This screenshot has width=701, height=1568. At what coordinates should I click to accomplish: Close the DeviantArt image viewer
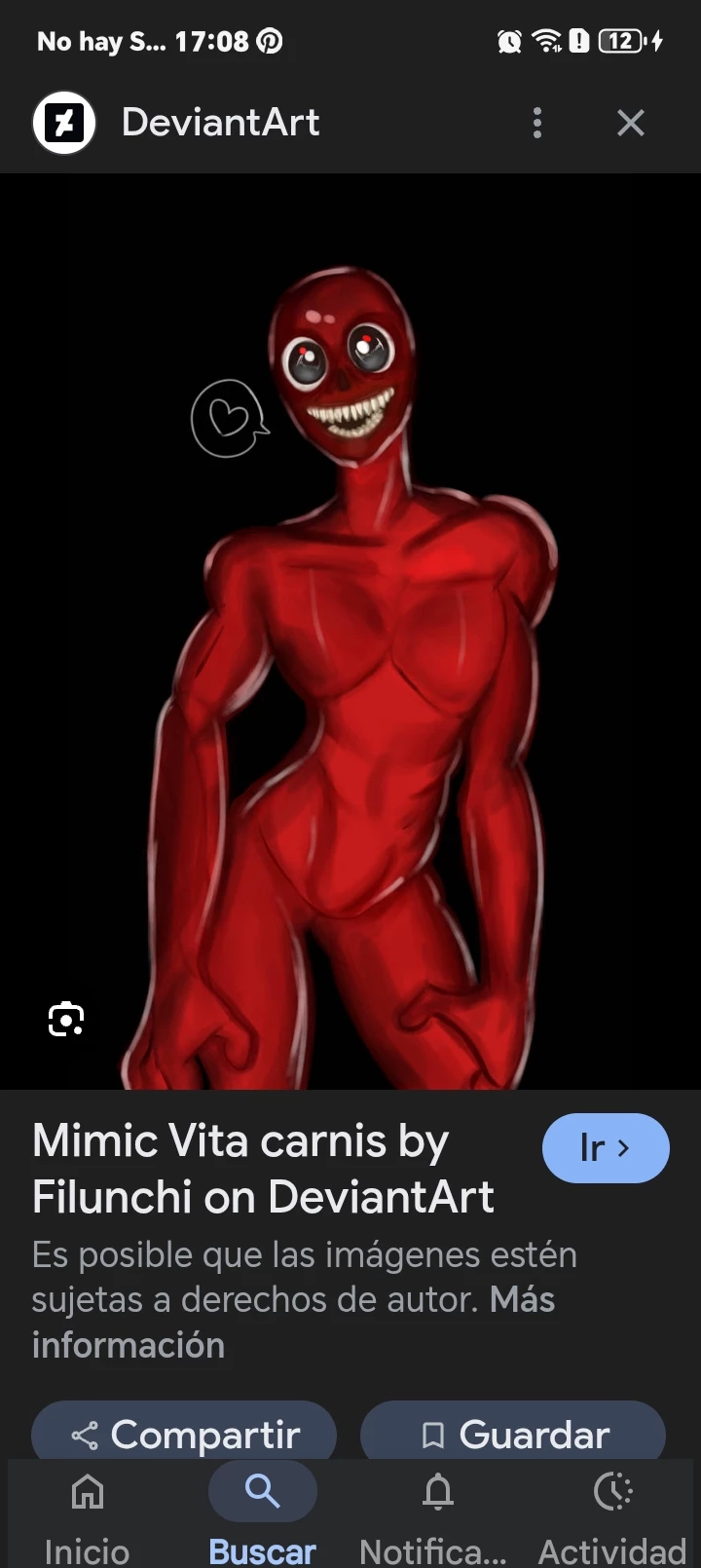point(631,123)
